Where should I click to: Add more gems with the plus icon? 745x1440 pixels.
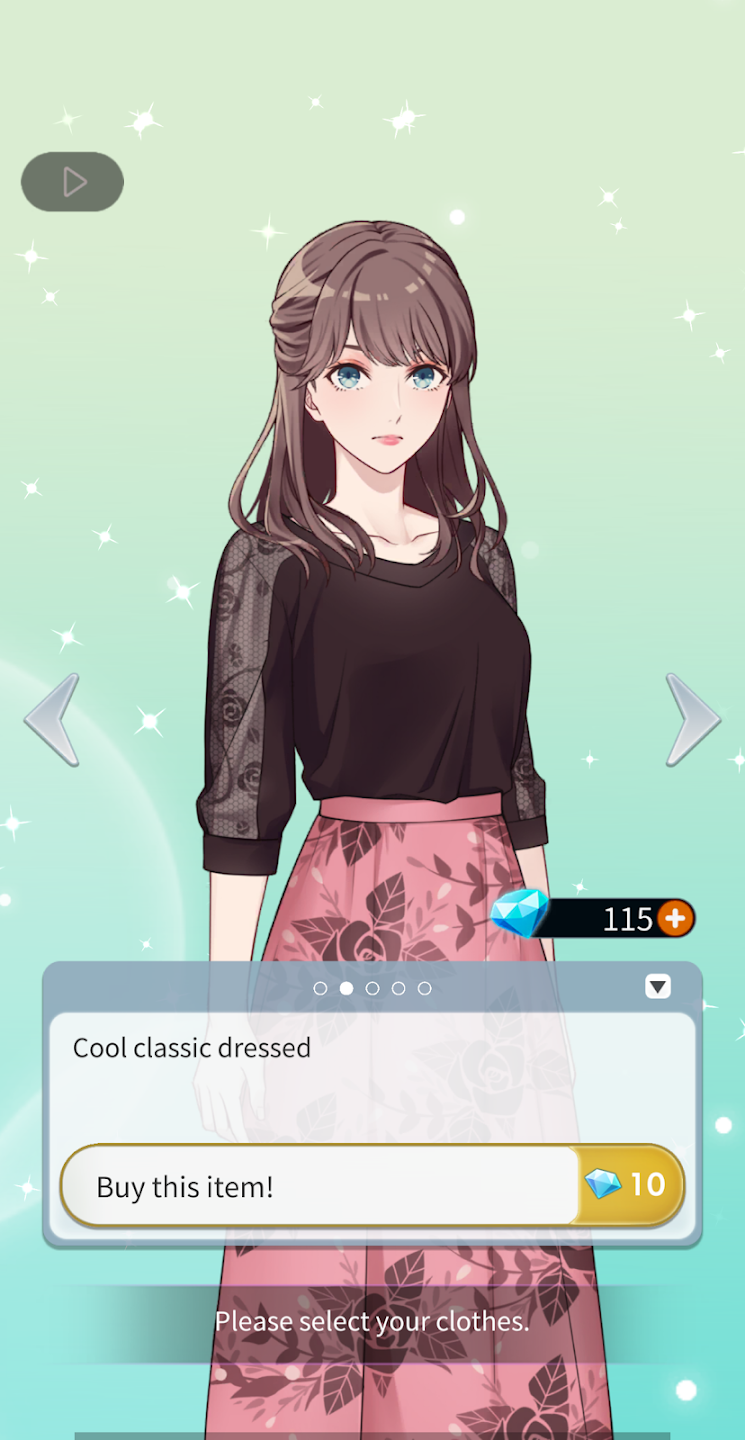coord(675,918)
